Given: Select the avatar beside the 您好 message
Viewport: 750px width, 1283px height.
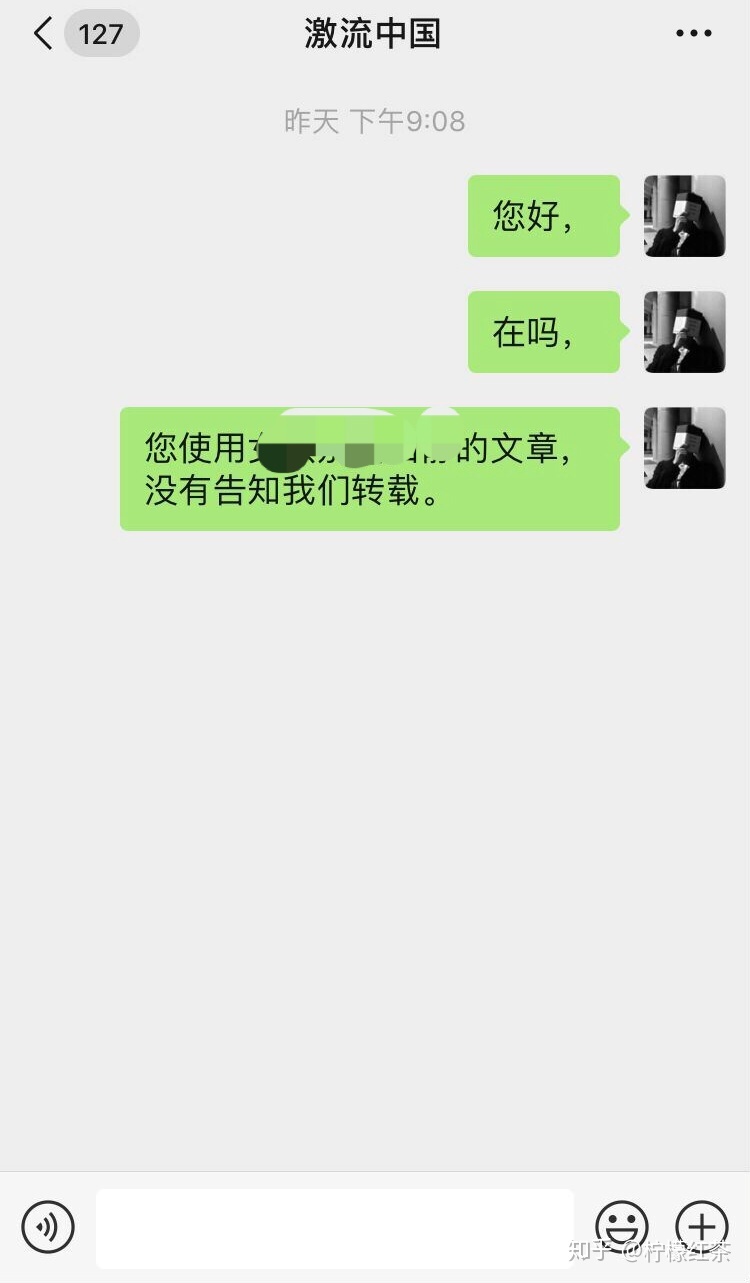Looking at the screenshot, I should coord(684,216).
